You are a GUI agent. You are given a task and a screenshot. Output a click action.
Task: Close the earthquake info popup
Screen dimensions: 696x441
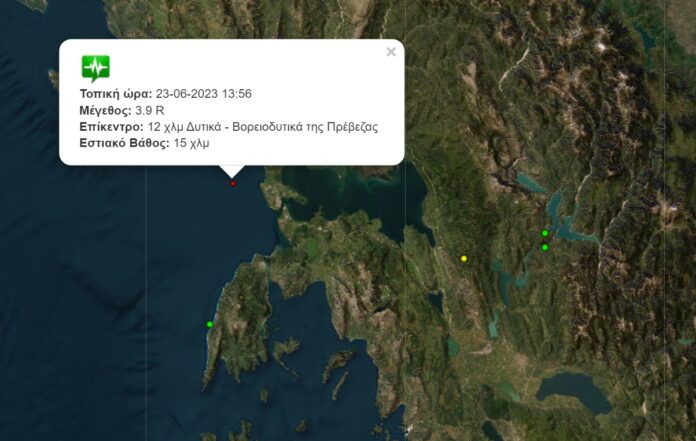[x=391, y=52]
